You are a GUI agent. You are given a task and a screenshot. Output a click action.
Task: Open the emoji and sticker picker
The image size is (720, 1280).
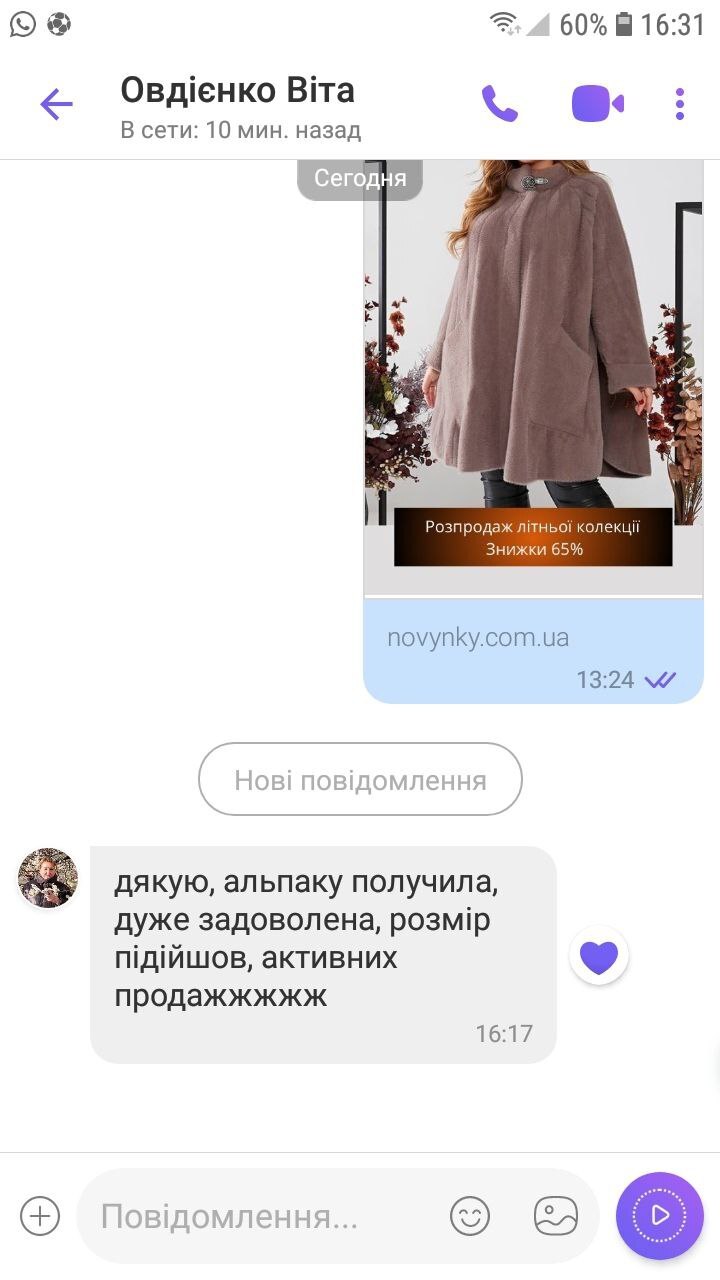pos(470,1216)
